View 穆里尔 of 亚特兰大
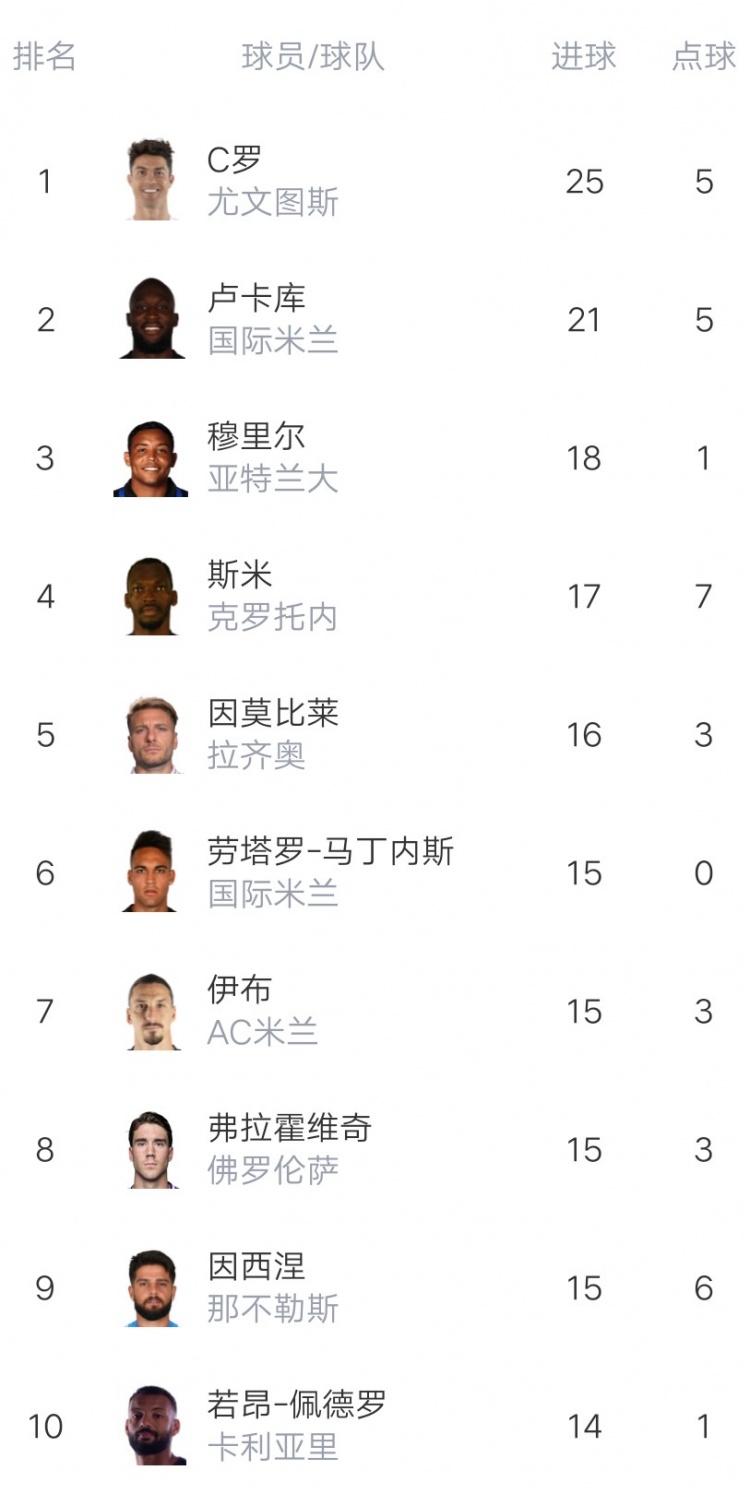 375,458
